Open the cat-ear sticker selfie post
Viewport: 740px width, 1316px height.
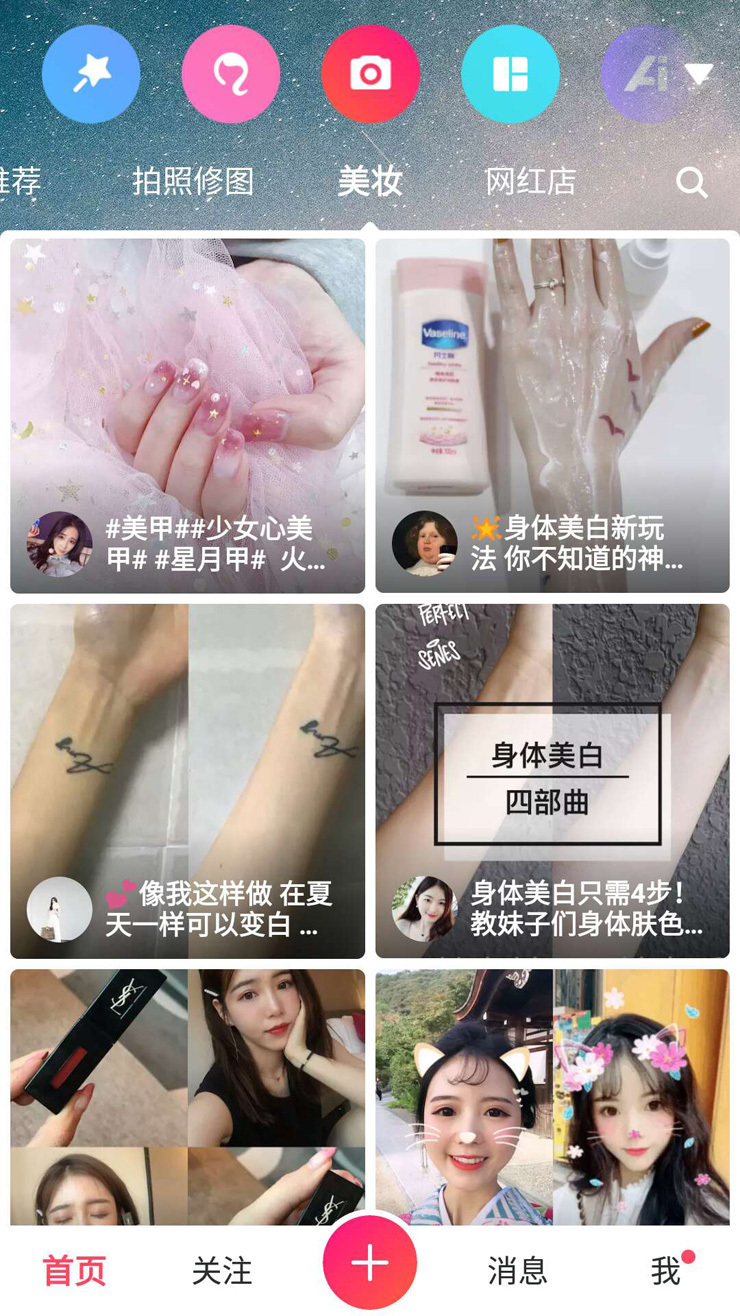[x=552, y=1095]
